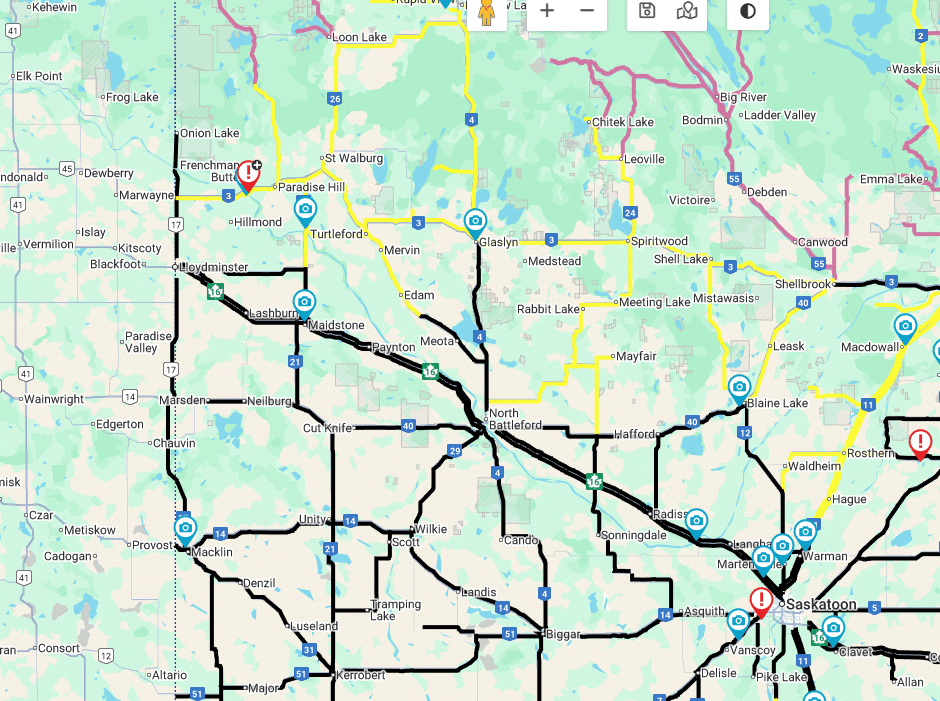View the highway camera at Macklin

(x=185, y=528)
